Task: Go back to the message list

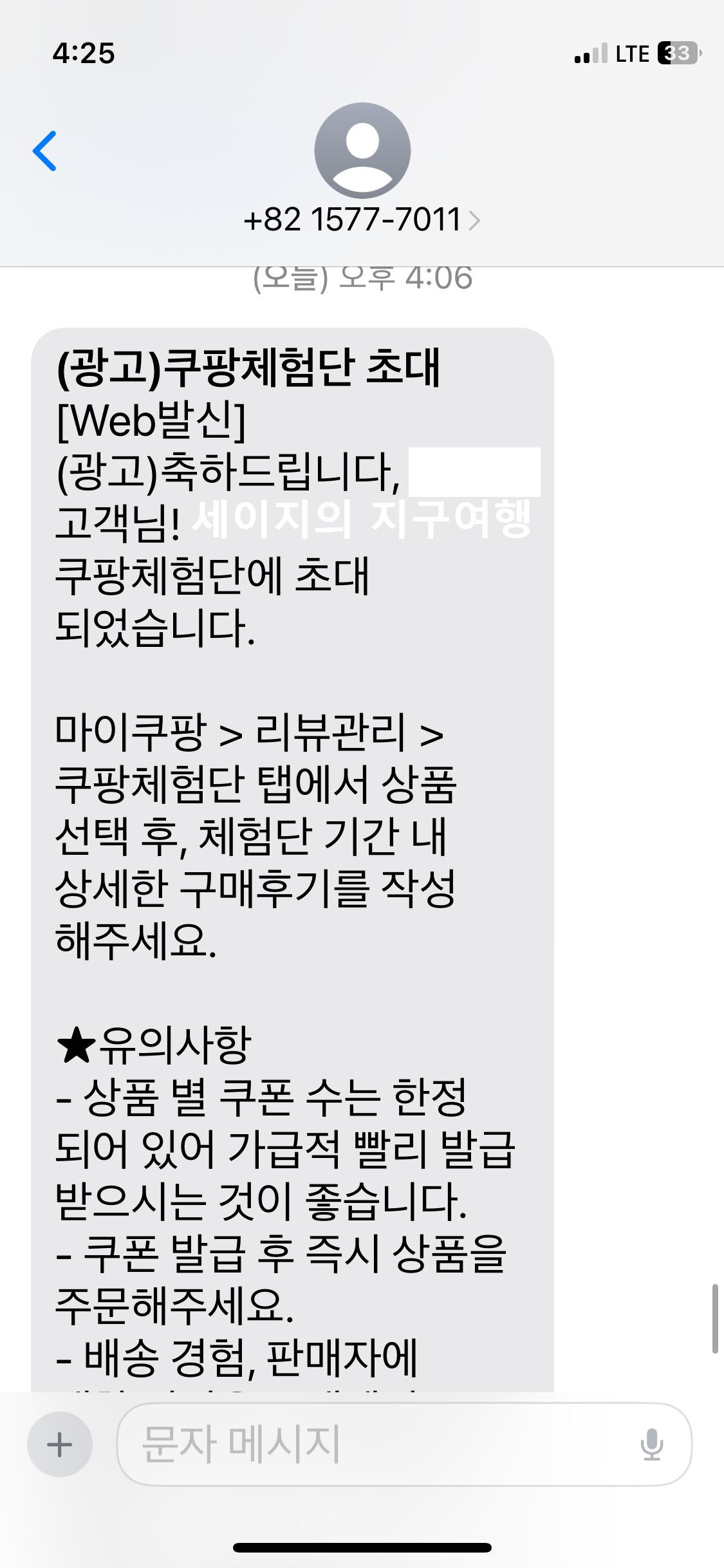Action: click(x=44, y=151)
